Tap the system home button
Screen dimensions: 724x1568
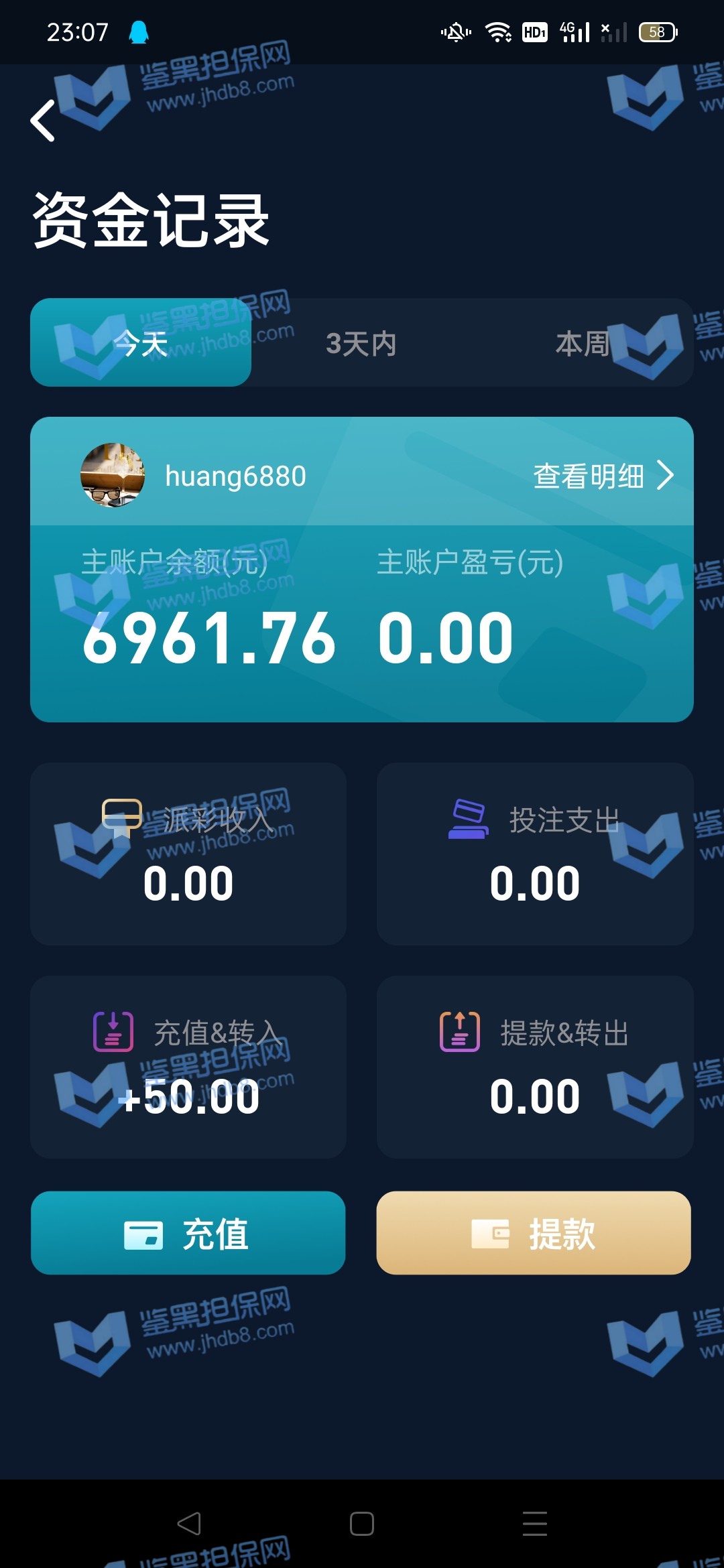pos(362,1524)
